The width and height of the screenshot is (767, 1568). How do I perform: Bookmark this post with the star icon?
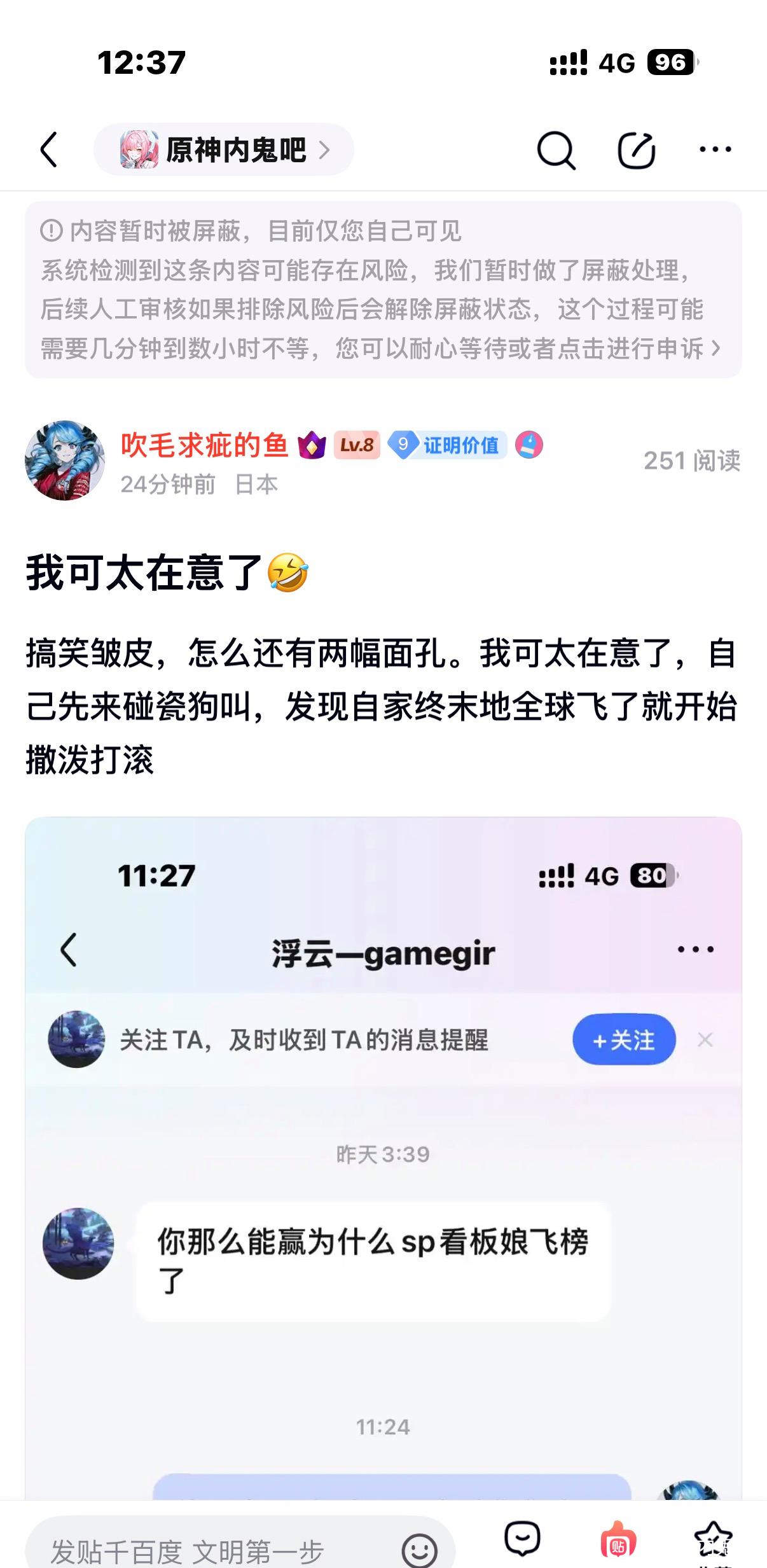(x=713, y=1539)
